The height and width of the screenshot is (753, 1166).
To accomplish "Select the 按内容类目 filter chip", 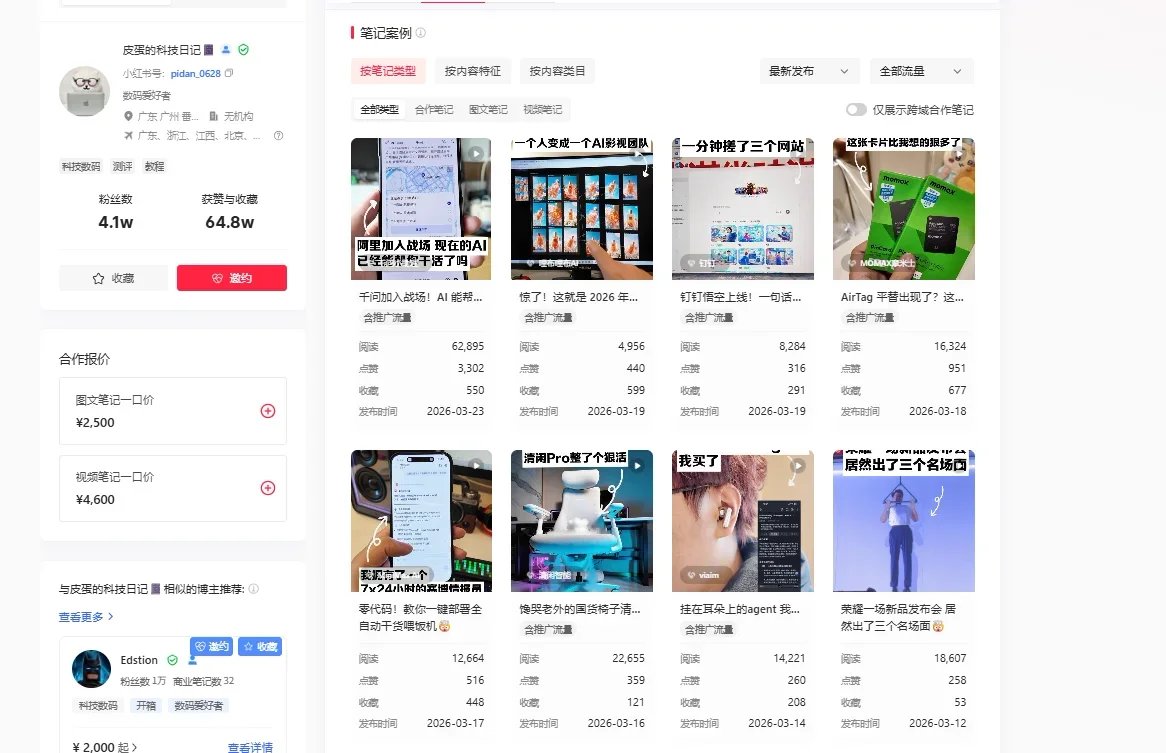I will [x=557, y=71].
